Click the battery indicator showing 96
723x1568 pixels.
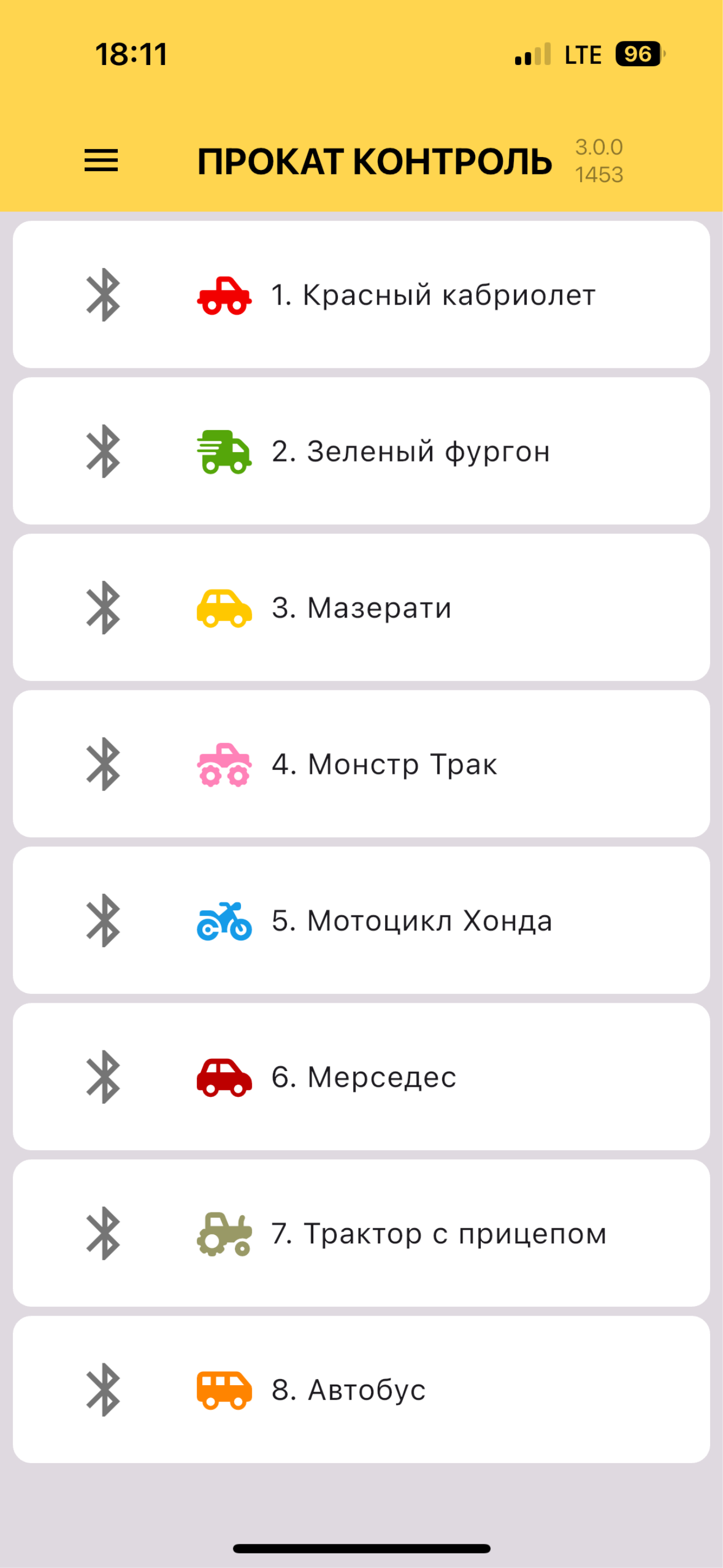636,55
